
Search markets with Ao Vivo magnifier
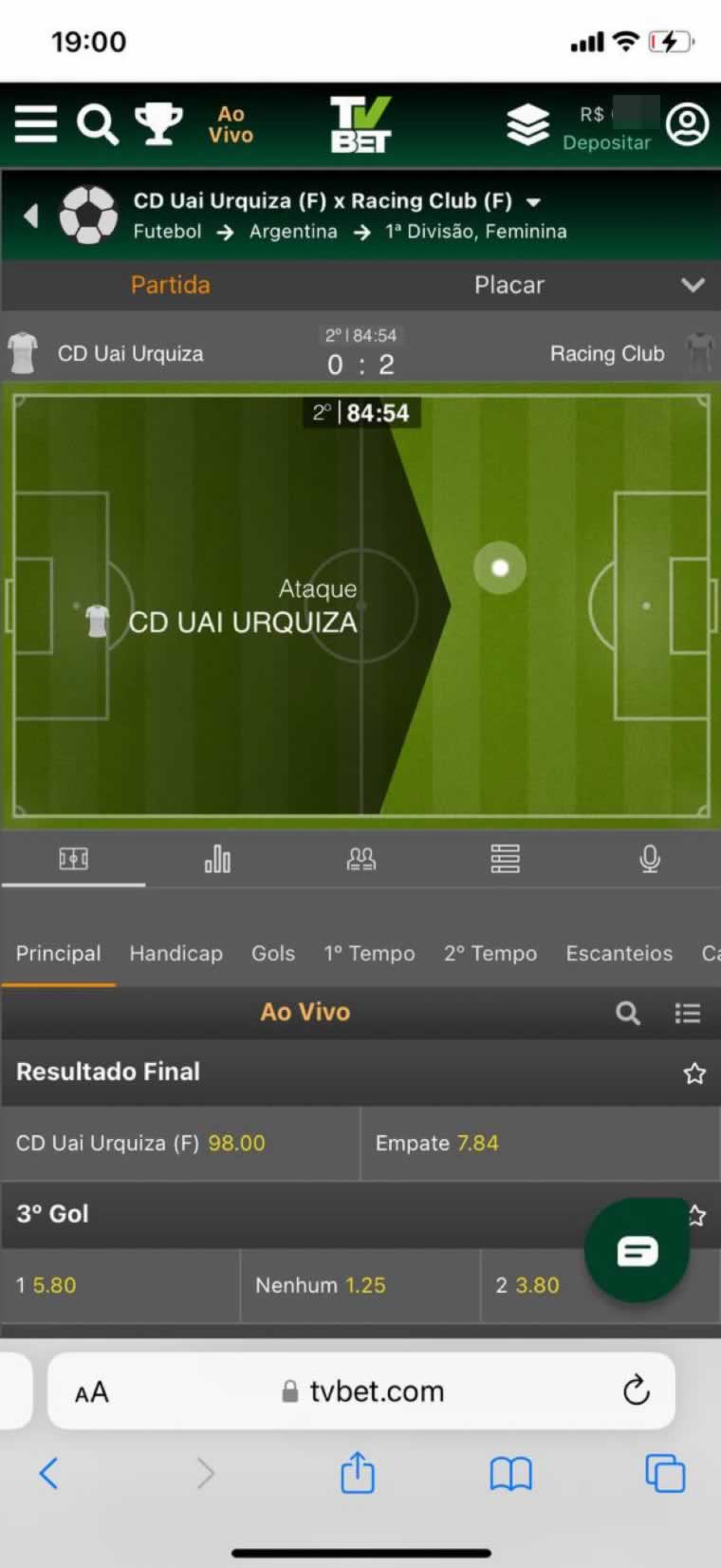(627, 1013)
